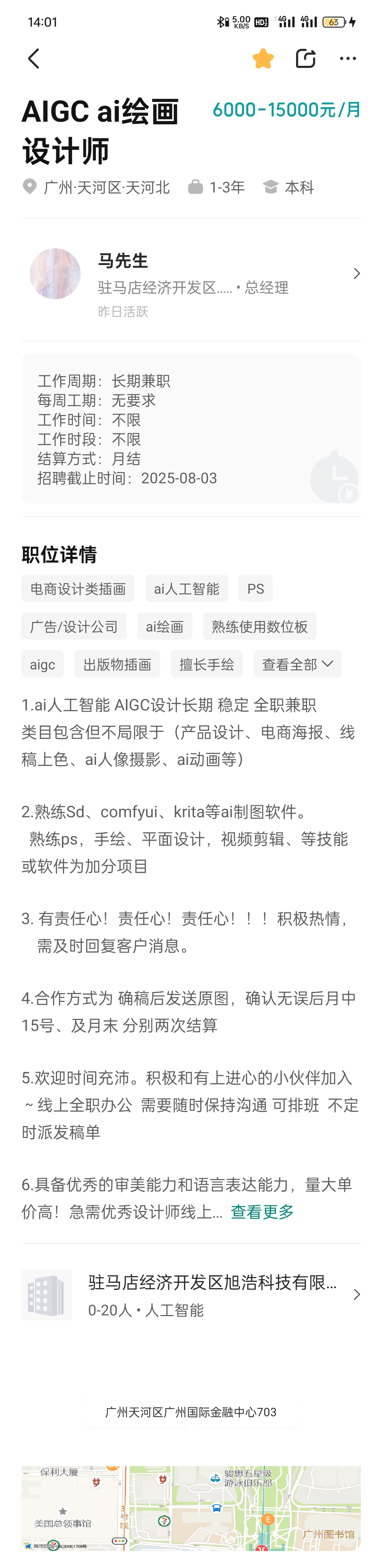This screenshot has width=382, height=1568.
Task: Open the three-dot overflow menu
Action: tap(347, 58)
